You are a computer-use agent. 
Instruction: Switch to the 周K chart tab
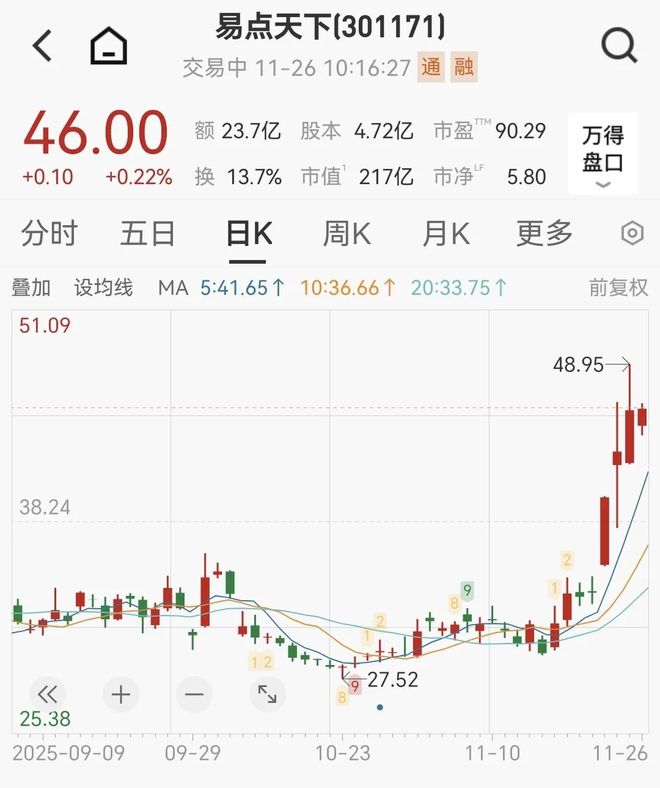coord(346,234)
